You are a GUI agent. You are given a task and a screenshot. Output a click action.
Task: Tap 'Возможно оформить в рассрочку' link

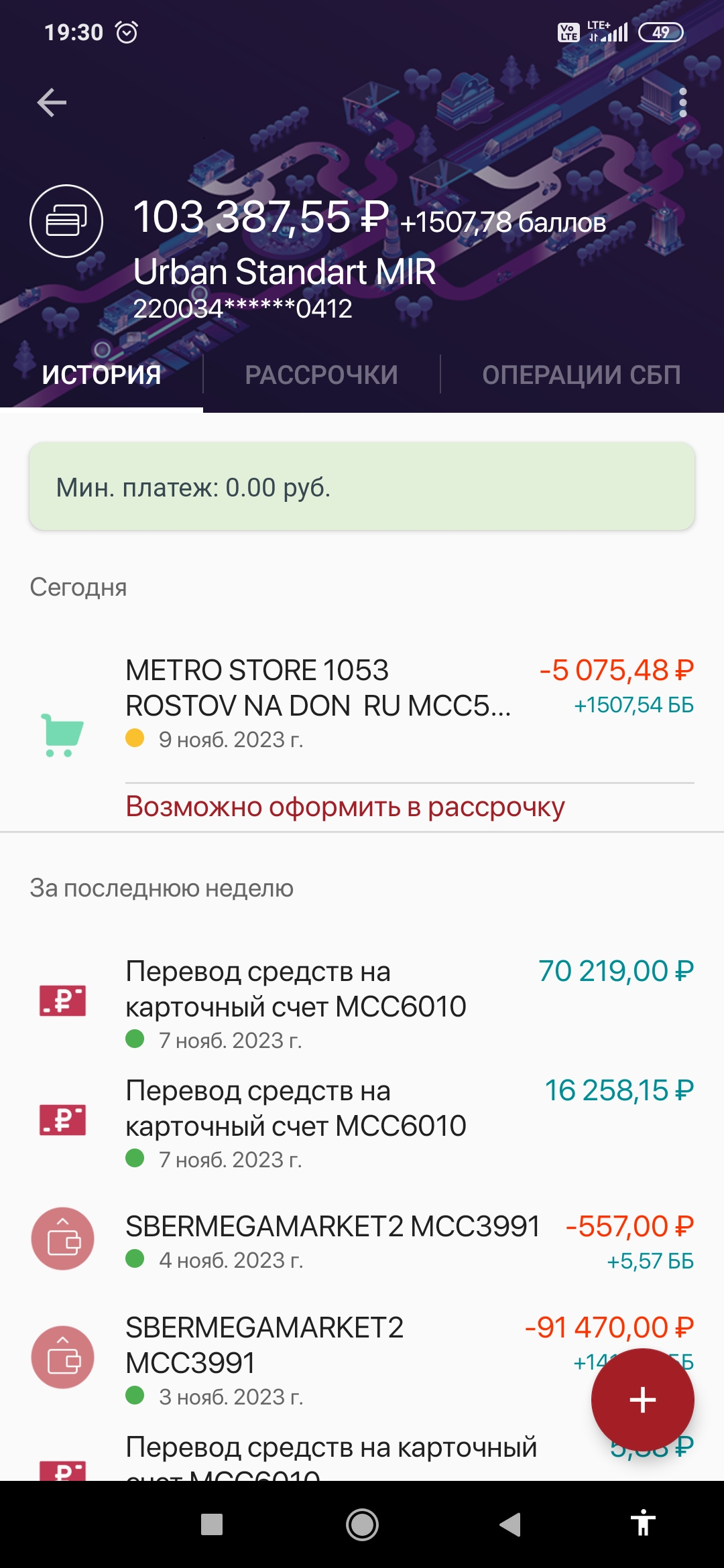(x=345, y=807)
